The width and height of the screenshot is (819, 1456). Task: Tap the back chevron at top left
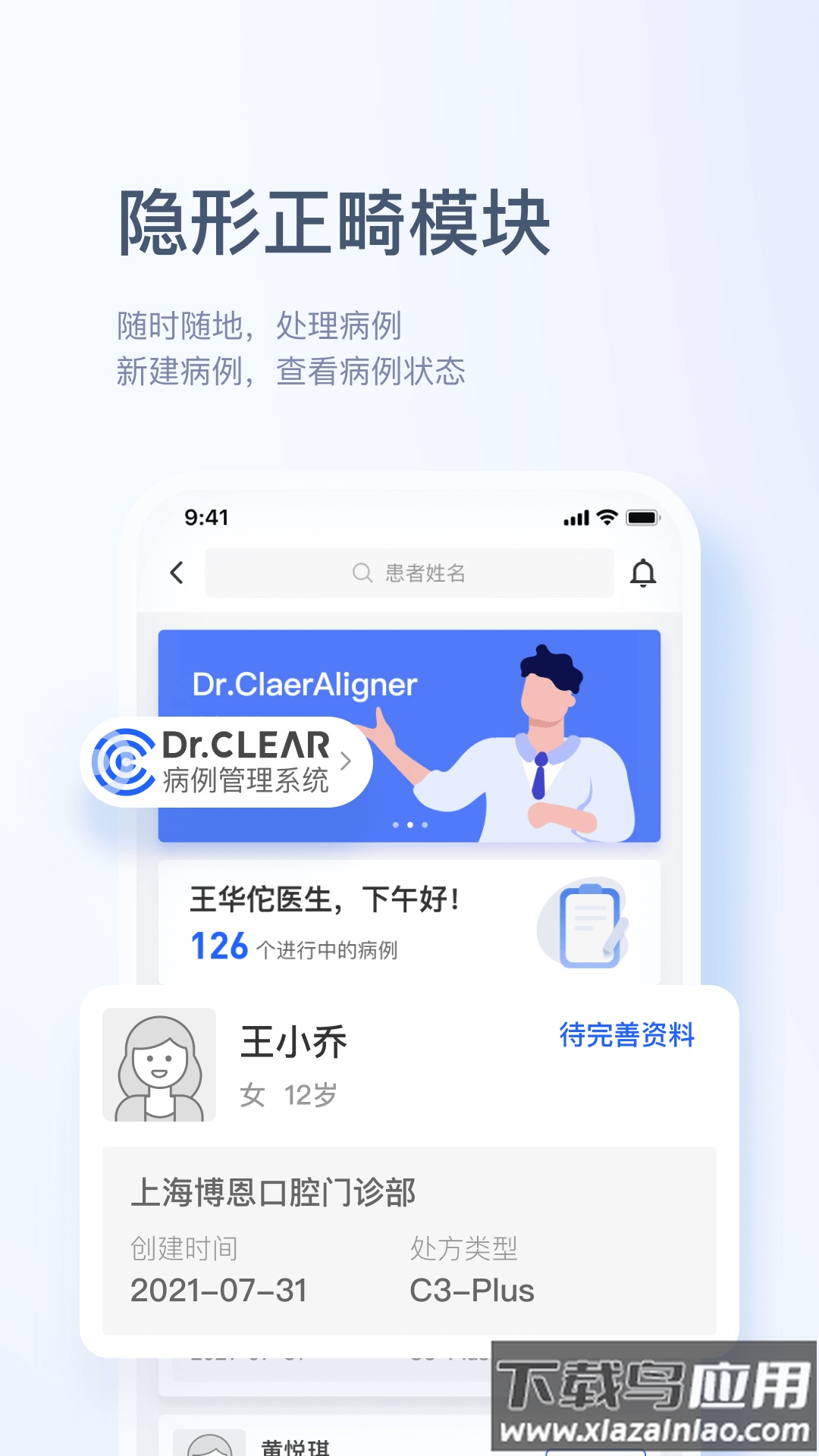[x=174, y=573]
